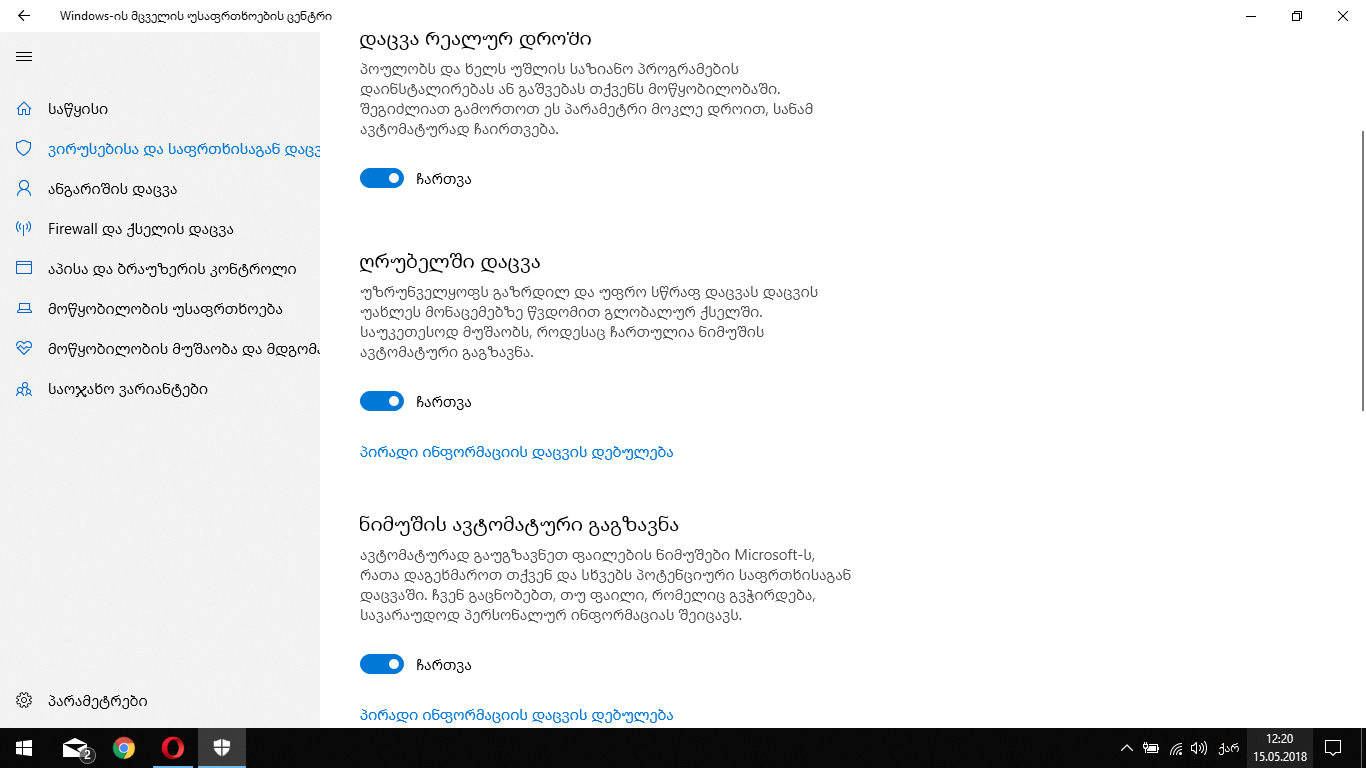Open პარამეტრები settings at bottom of sidebar
Viewport: 1366px width, 768px height.
point(97,701)
